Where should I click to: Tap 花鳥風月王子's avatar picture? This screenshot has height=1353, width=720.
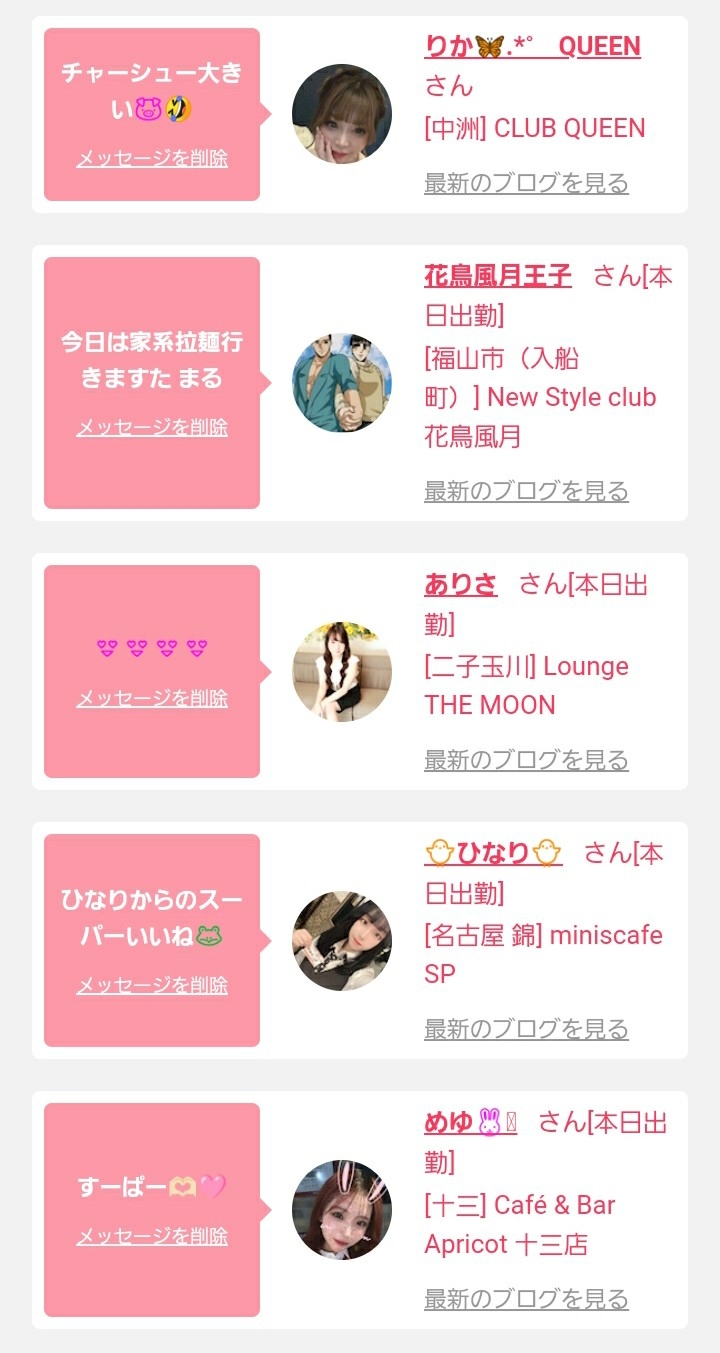[x=342, y=383]
